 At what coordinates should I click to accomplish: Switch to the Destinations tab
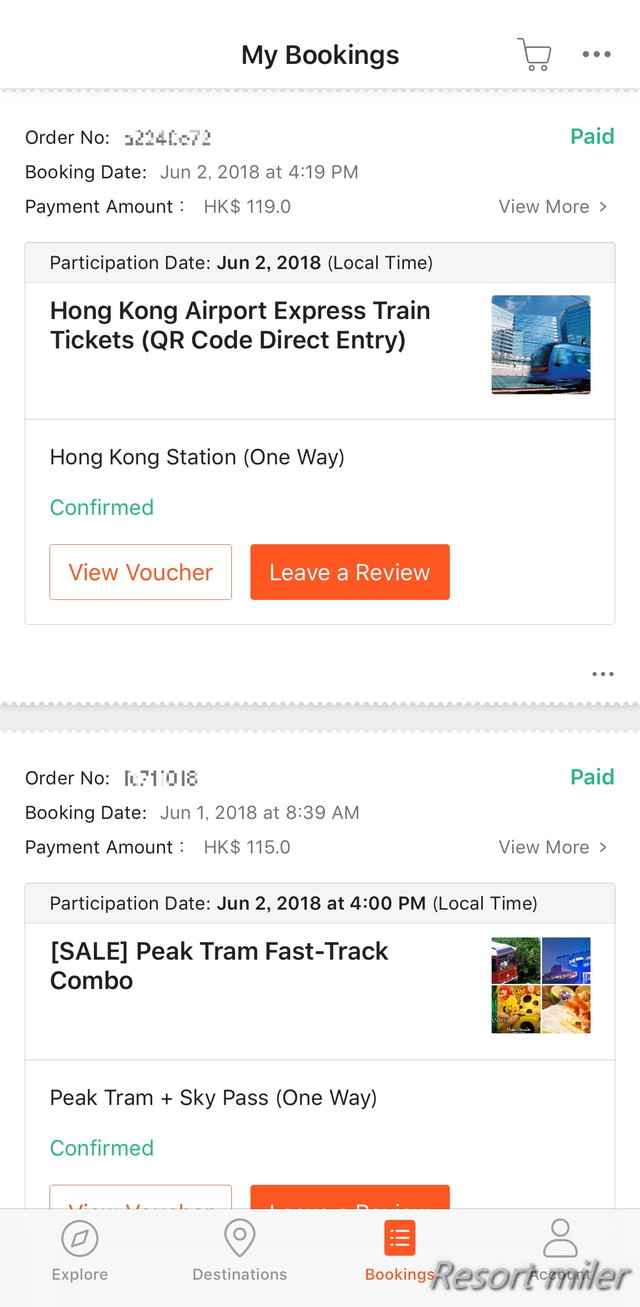point(240,1250)
